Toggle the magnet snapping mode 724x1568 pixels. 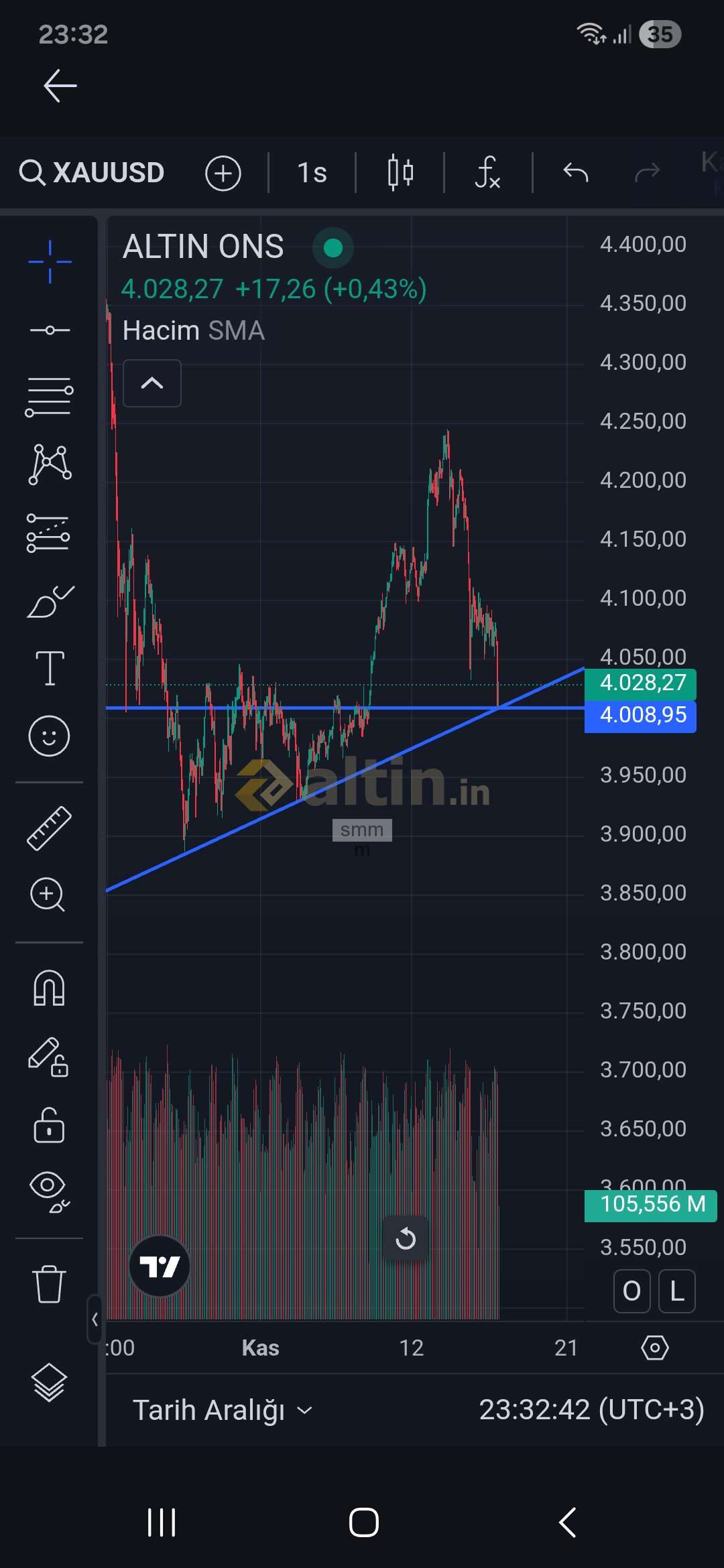coord(49,989)
